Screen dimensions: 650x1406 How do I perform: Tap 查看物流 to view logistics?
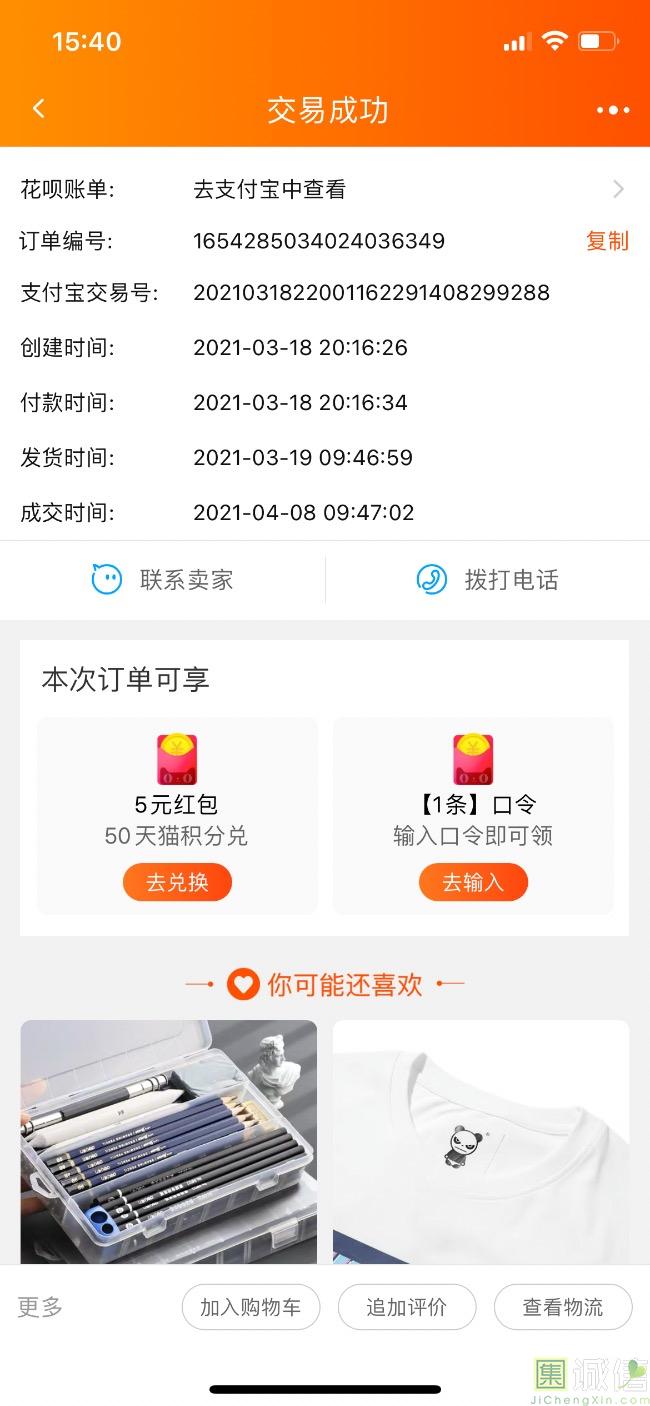(x=563, y=1307)
